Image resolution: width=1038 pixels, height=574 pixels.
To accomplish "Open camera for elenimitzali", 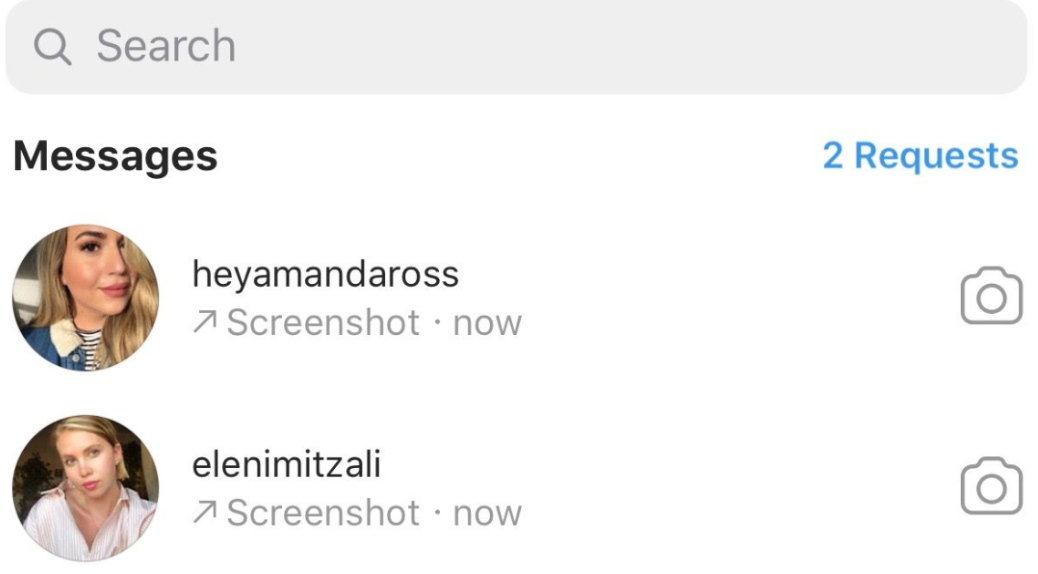I will tap(991, 488).
